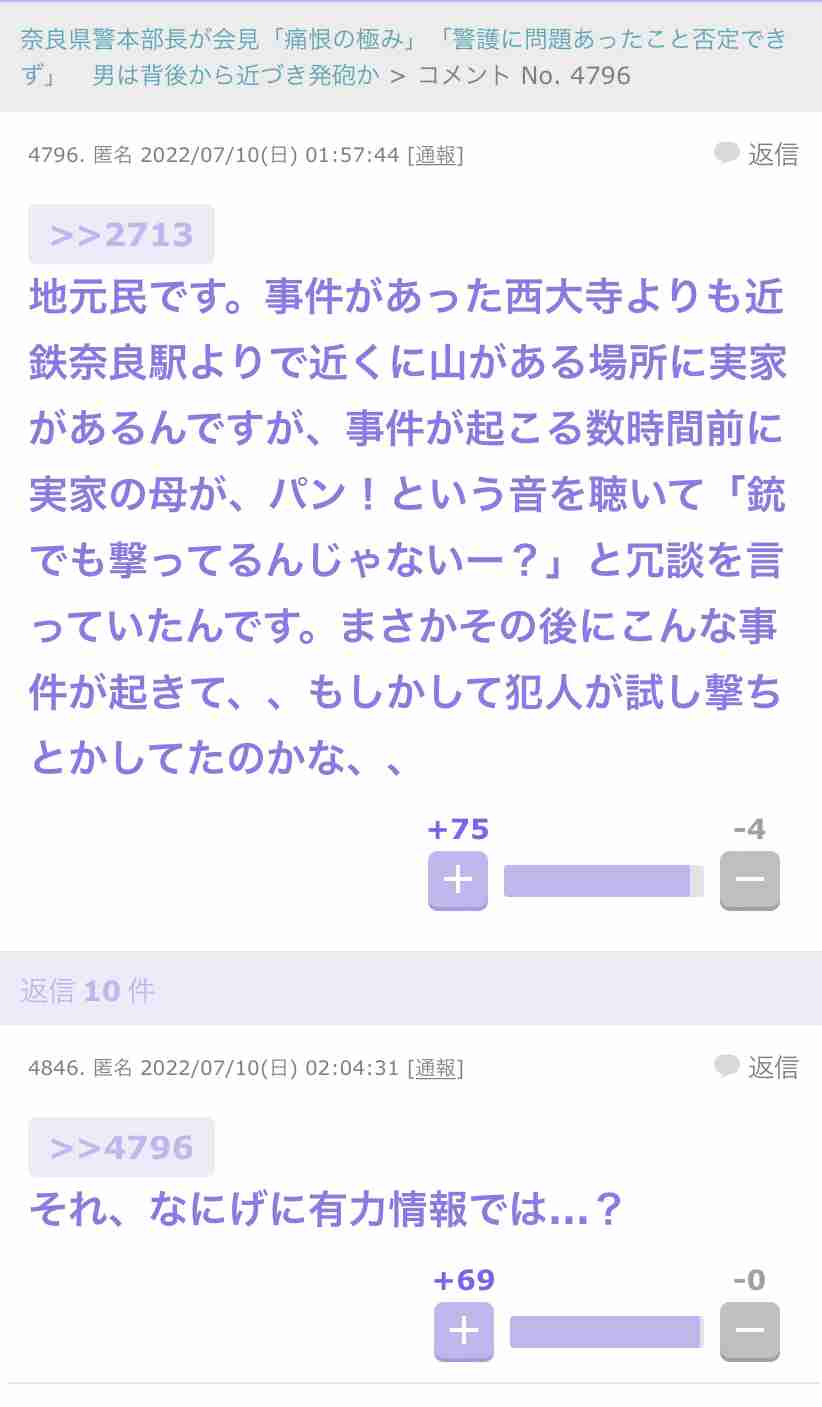The height and width of the screenshot is (1407, 822).
Task: Downvote comment 4846 with the minus button
Action: [x=749, y=1332]
